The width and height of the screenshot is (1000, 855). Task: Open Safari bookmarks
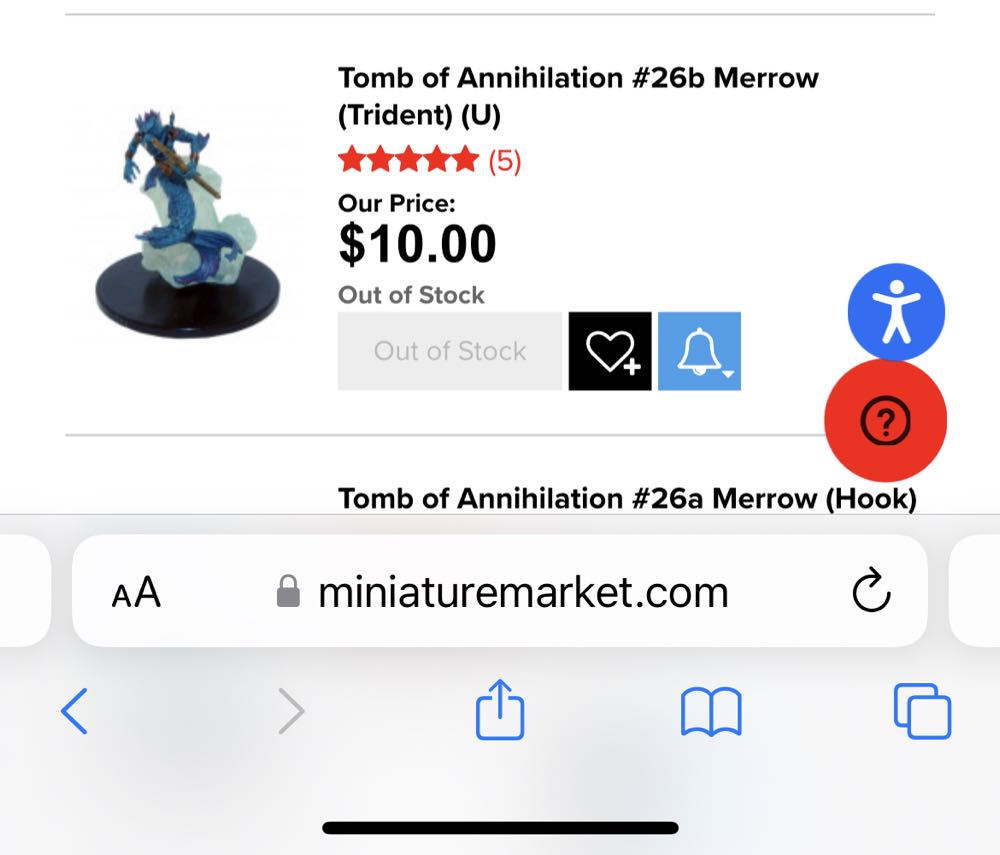[710, 712]
